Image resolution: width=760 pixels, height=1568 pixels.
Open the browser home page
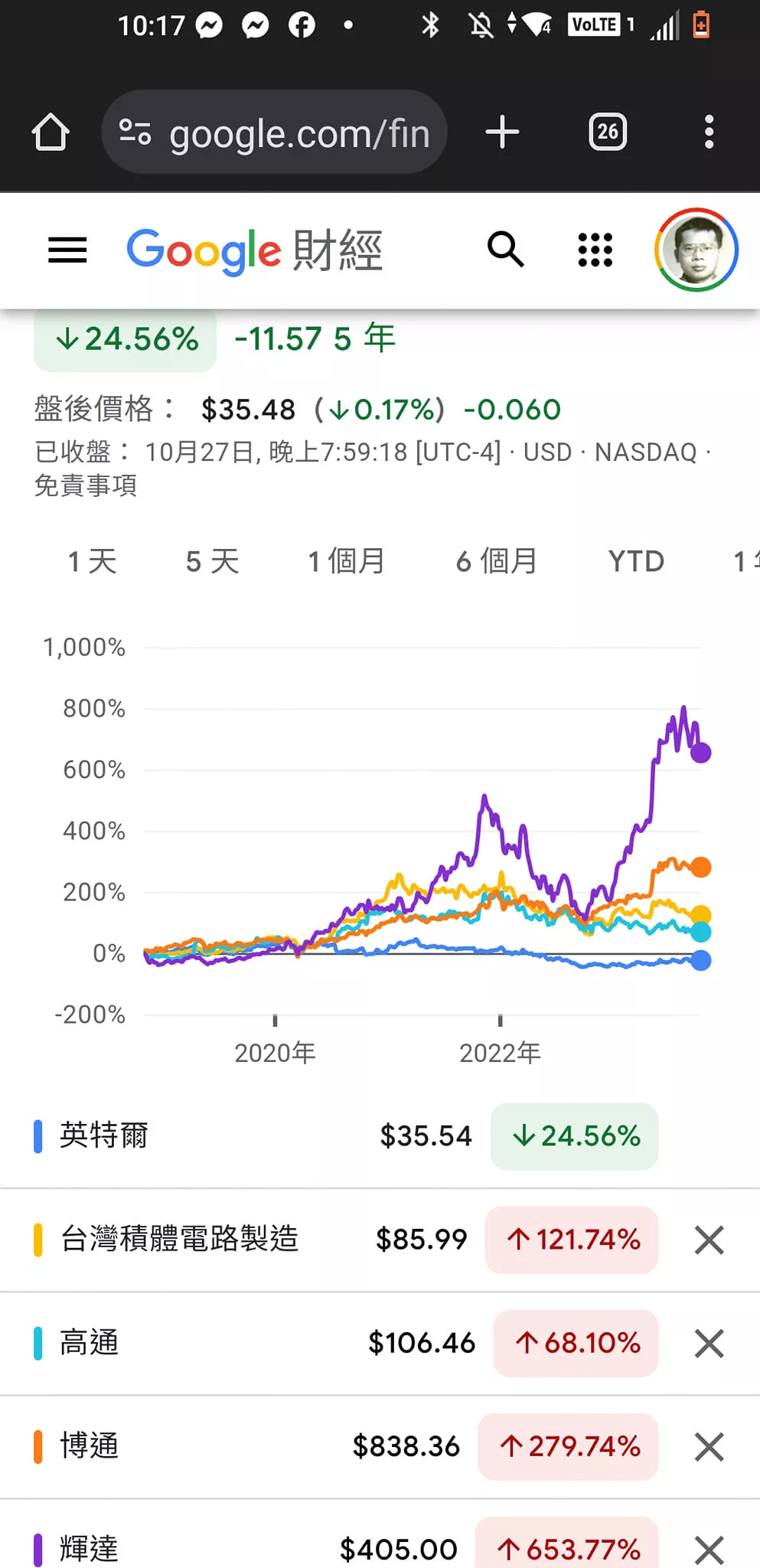51,132
